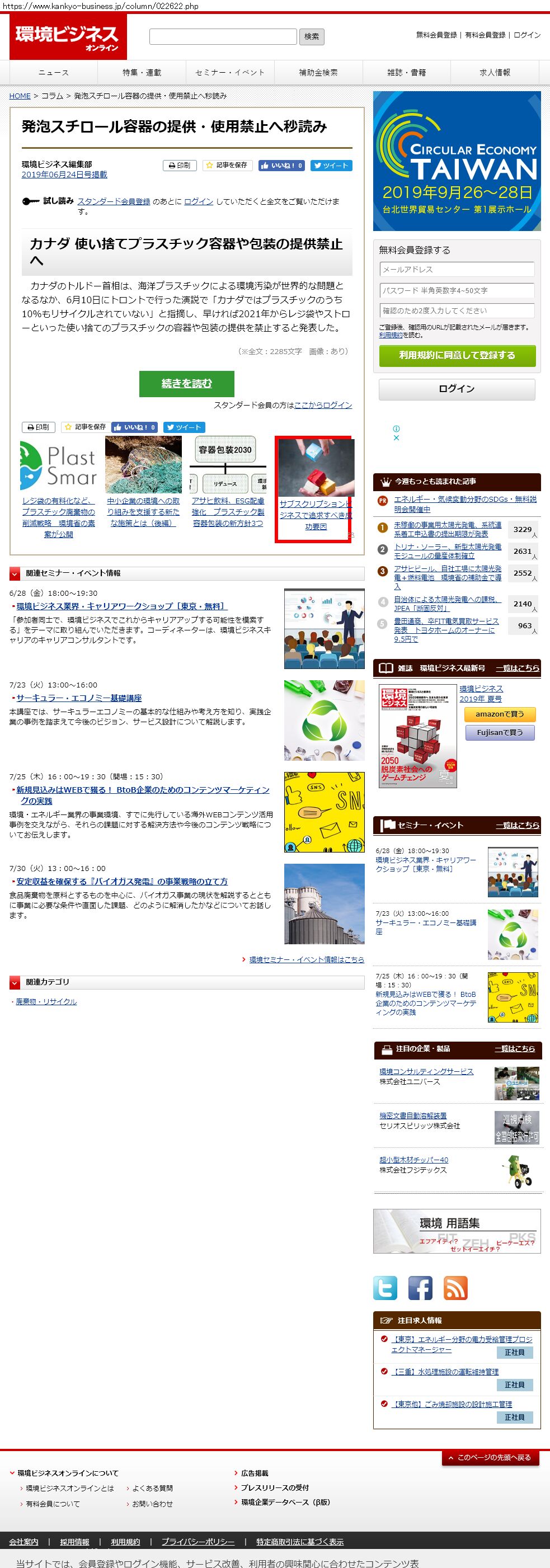
Task: Tap the green 続きを読む button
Action: (x=186, y=384)
